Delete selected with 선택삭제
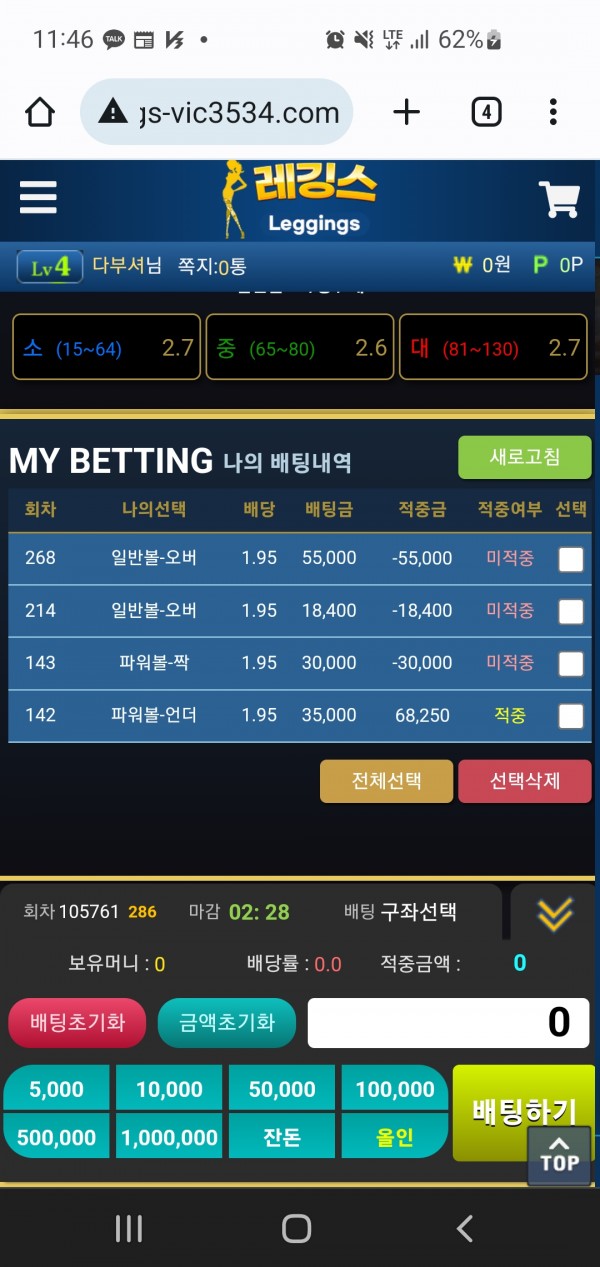The height and width of the screenshot is (1267, 600). (524, 781)
